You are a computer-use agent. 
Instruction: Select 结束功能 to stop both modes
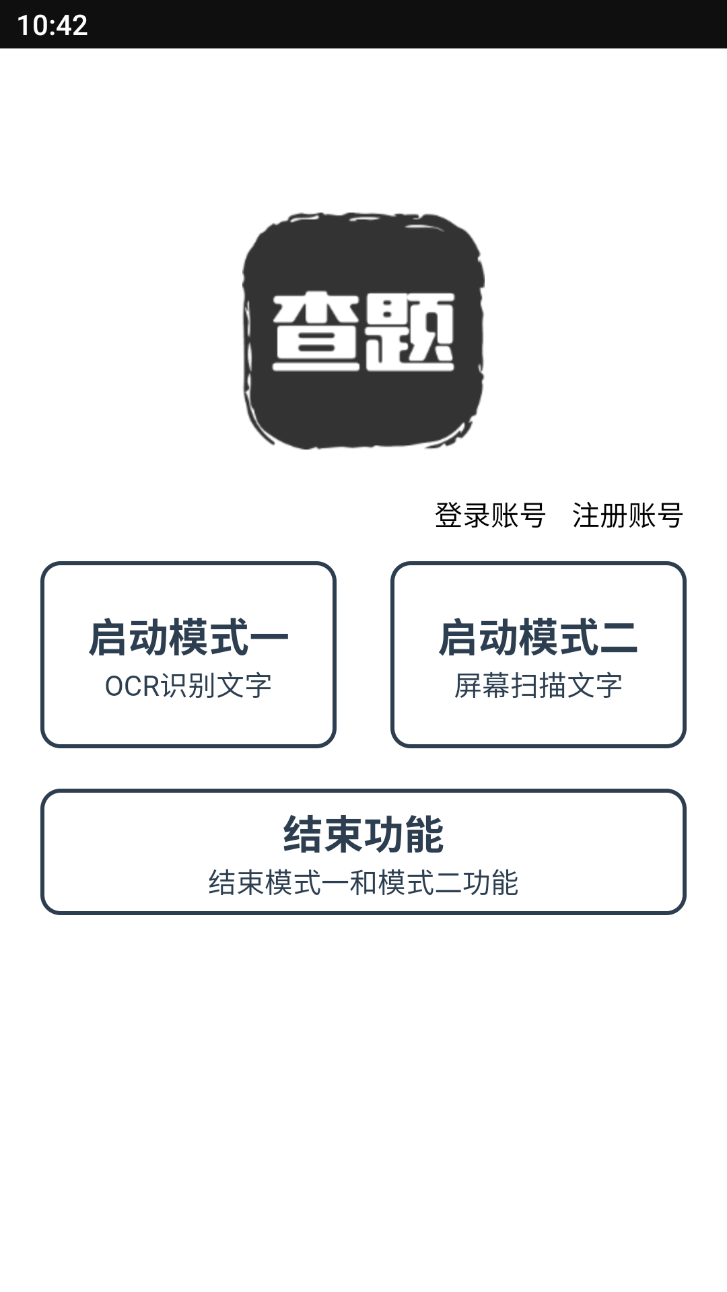363,852
